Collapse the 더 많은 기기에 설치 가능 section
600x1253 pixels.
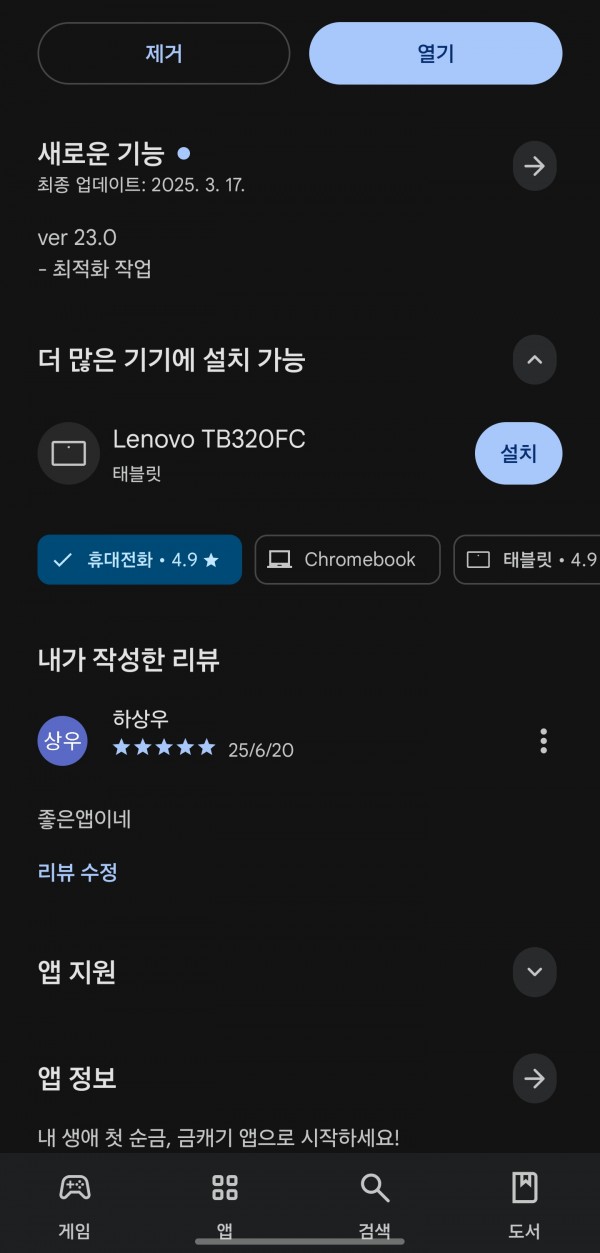[534, 360]
